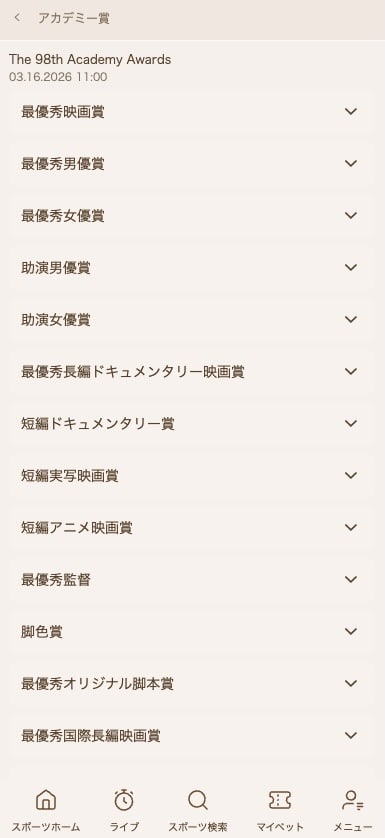
Task: Expand 最優秀長編ドキュメンタリー映画賞
Action: click(x=190, y=371)
